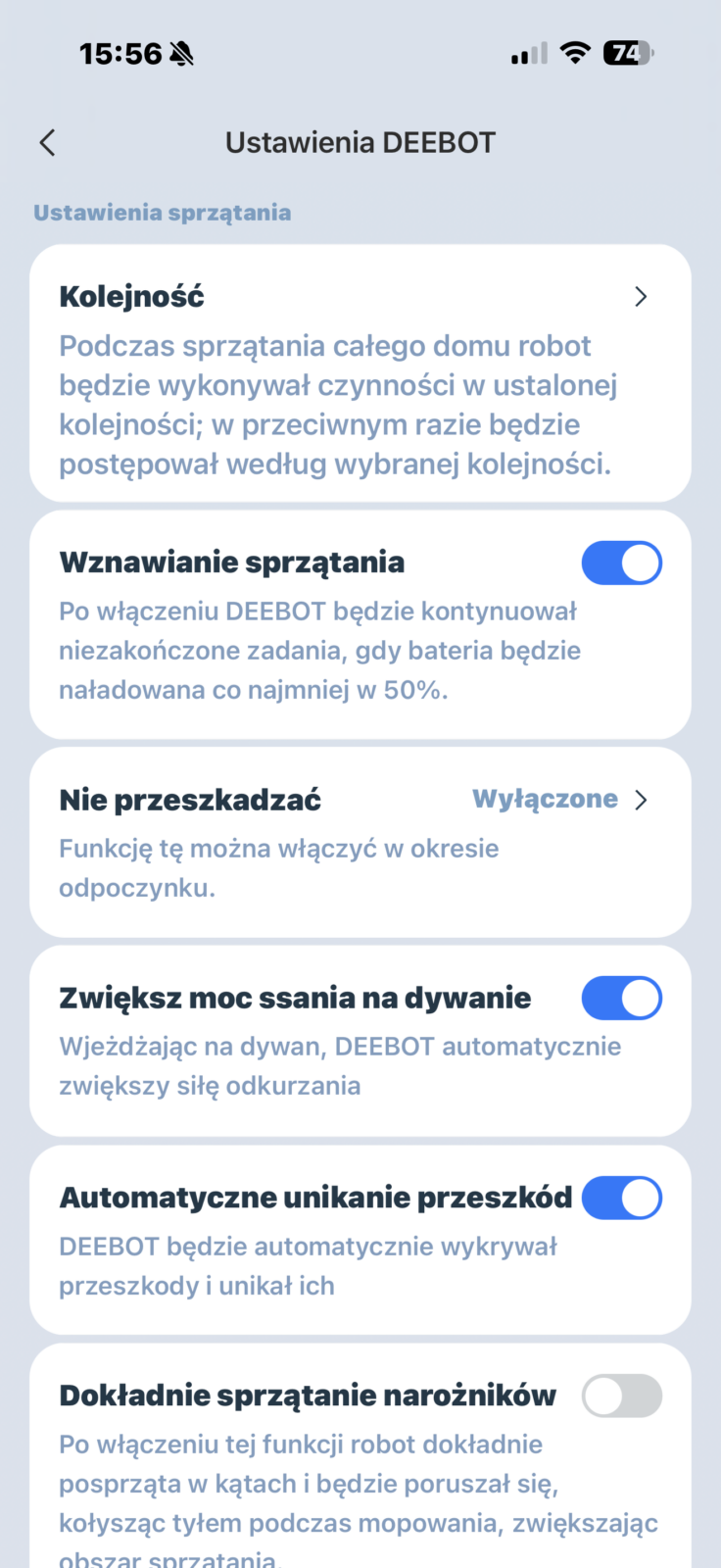
Task: Disable Wznawianie sprzątania toggle
Action: 621,563
